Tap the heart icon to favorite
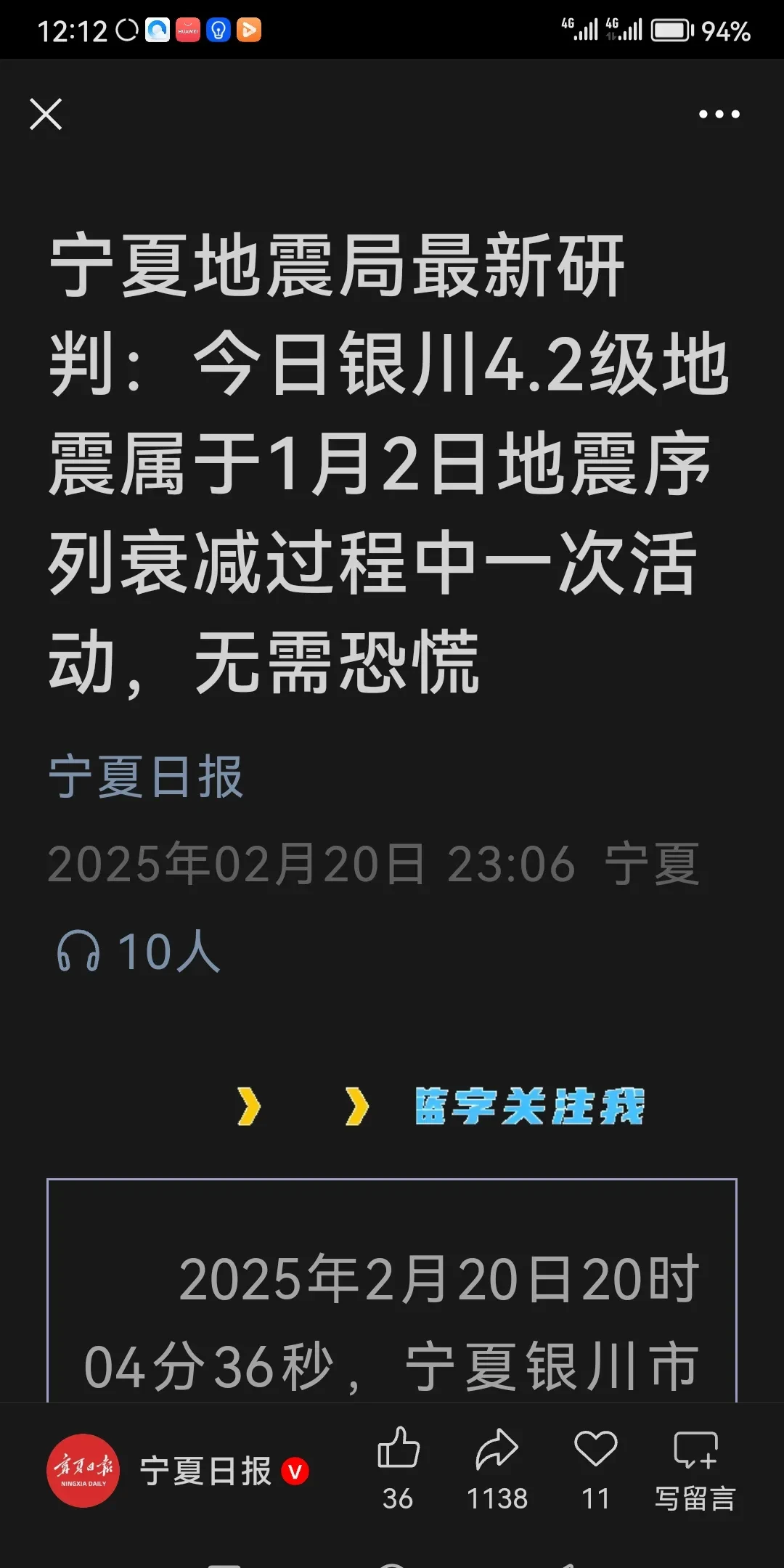 click(595, 1449)
